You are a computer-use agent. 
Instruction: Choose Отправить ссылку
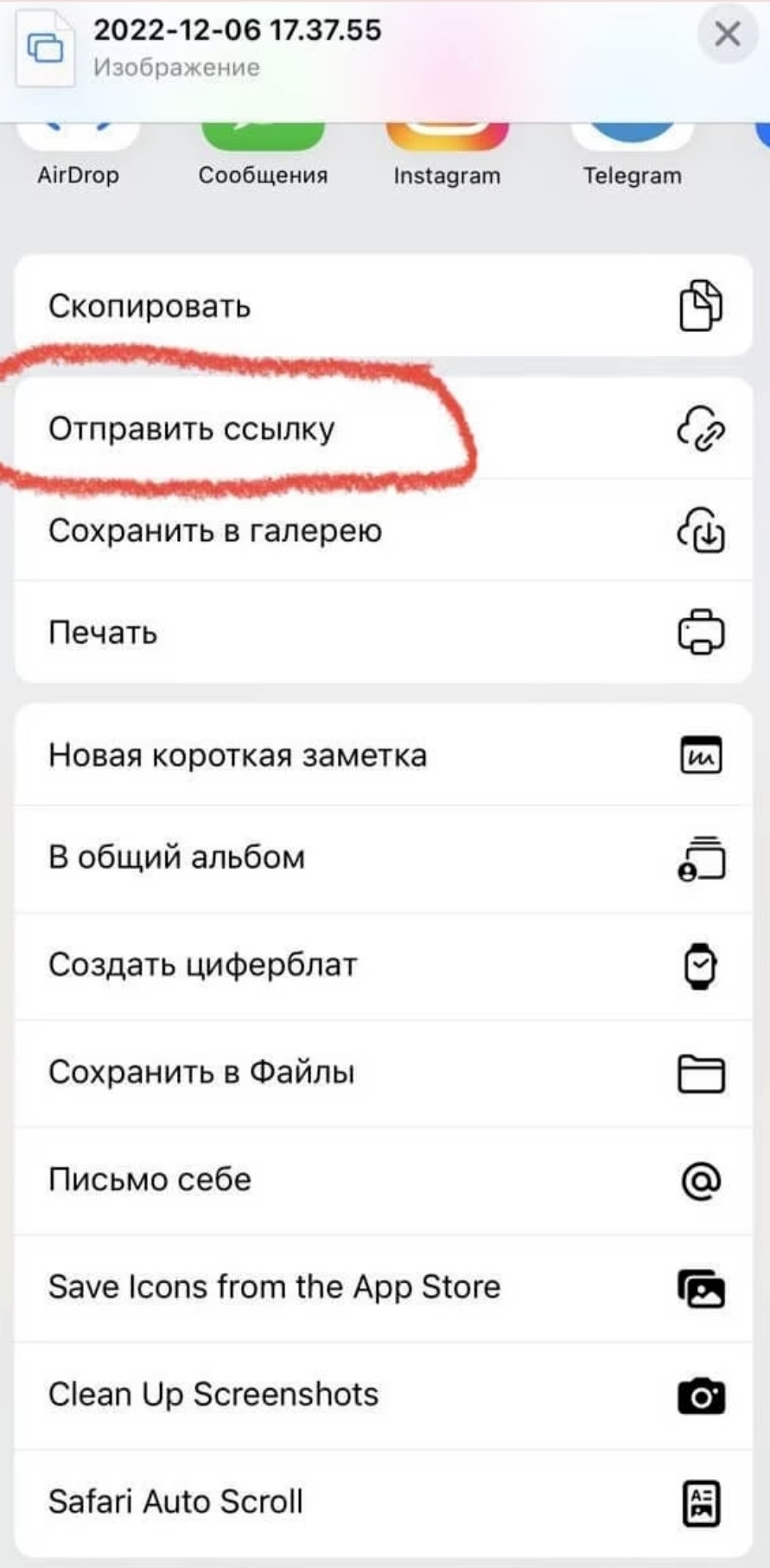click(x=383, y=429)
